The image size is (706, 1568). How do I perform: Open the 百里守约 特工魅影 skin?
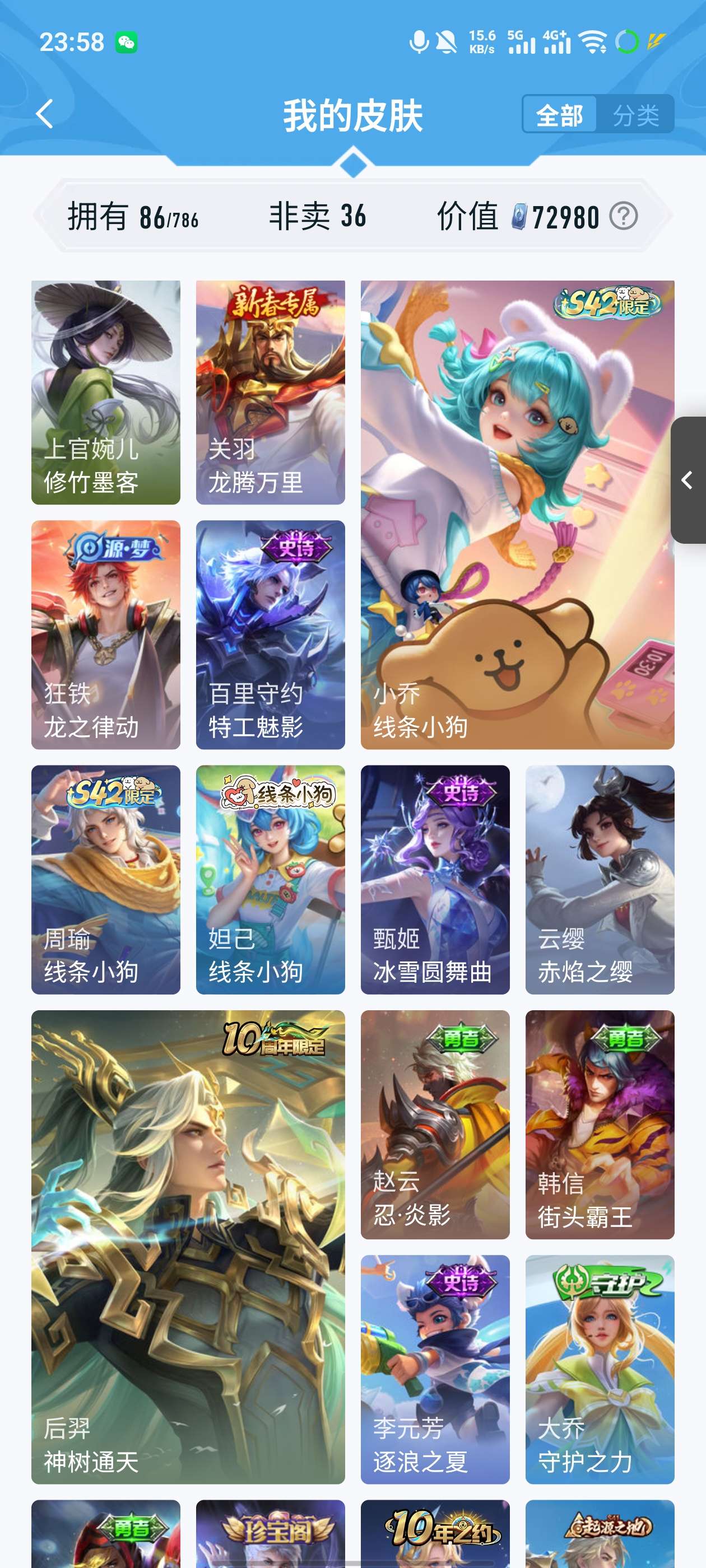coord(271,634)
